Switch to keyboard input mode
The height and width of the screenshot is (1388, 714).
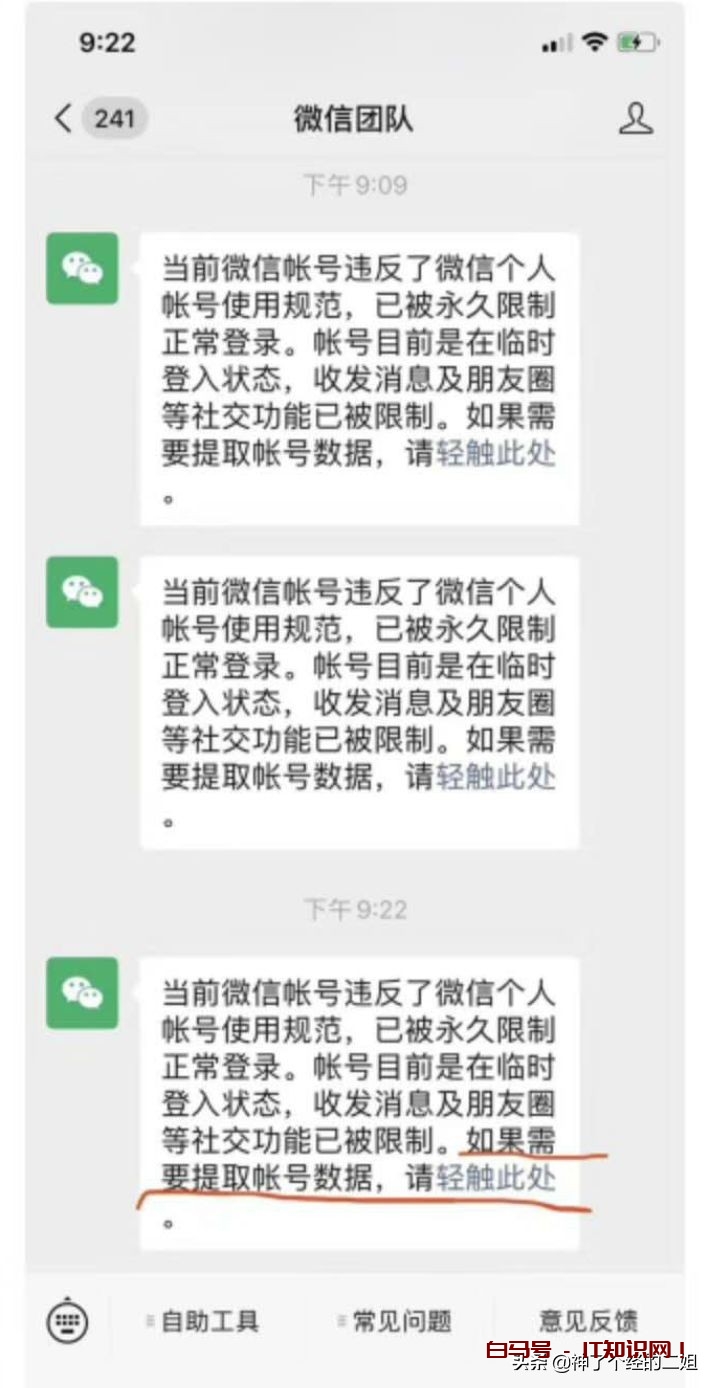68,1321
